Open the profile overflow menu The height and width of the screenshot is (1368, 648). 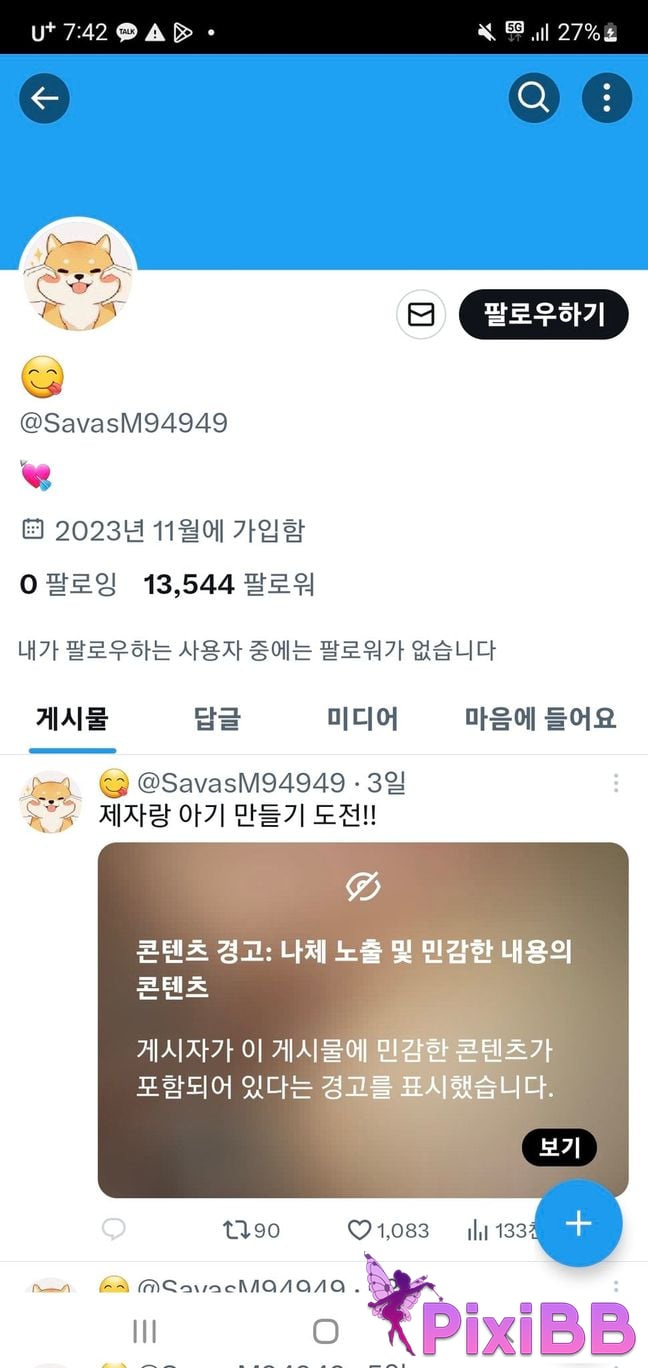click(606, 98)
